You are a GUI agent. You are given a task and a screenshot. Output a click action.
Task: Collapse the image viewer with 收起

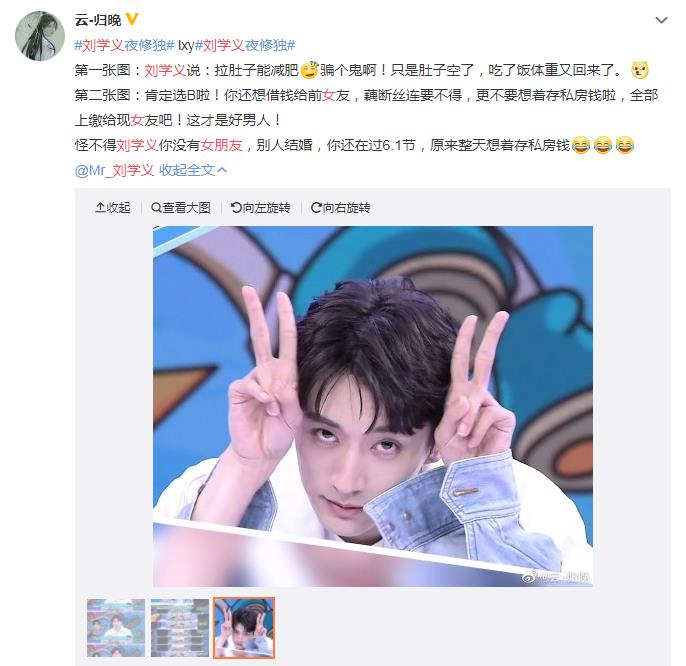coord(113,207)
